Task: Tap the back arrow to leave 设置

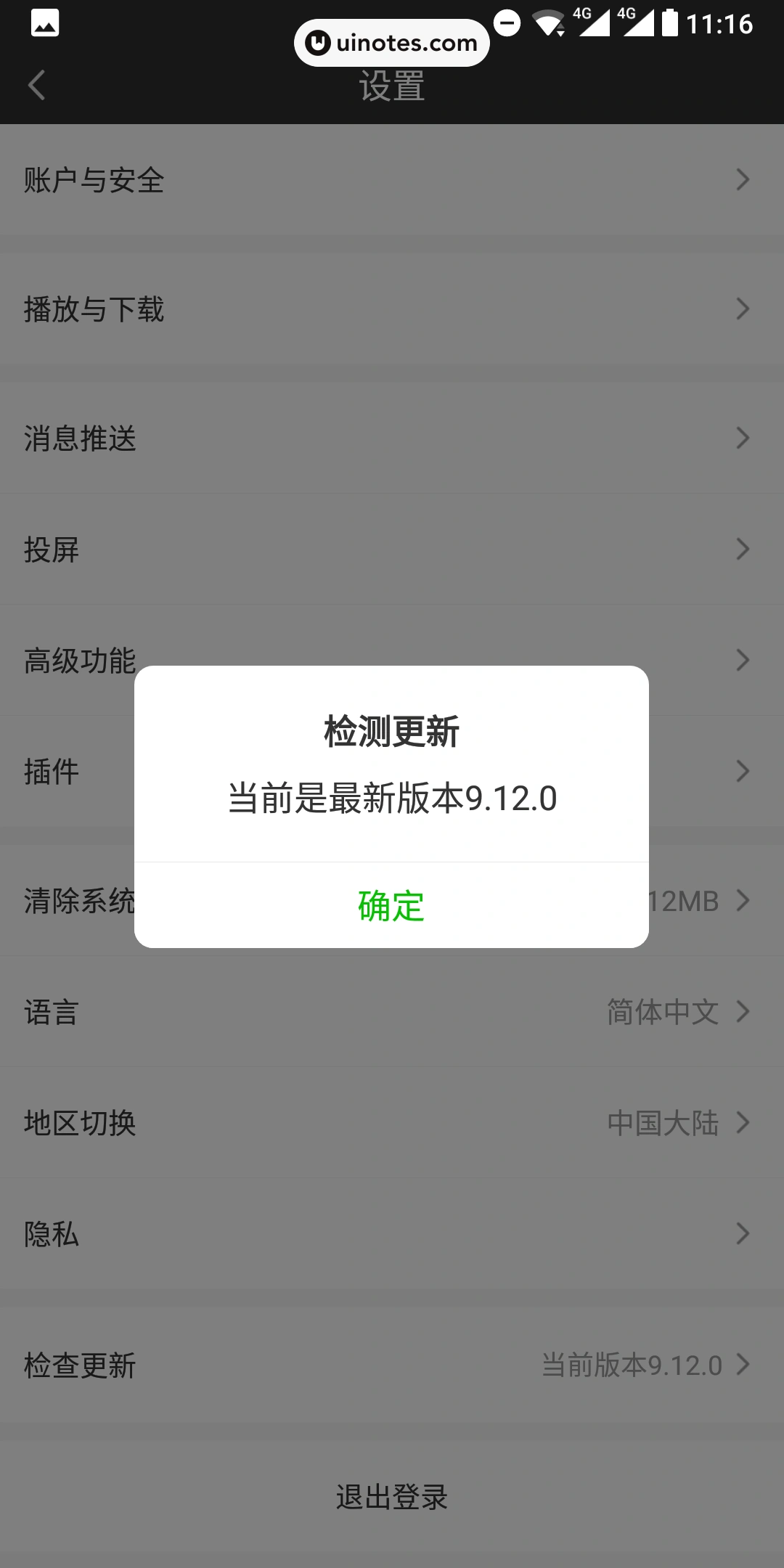Action: pos(37,85)
